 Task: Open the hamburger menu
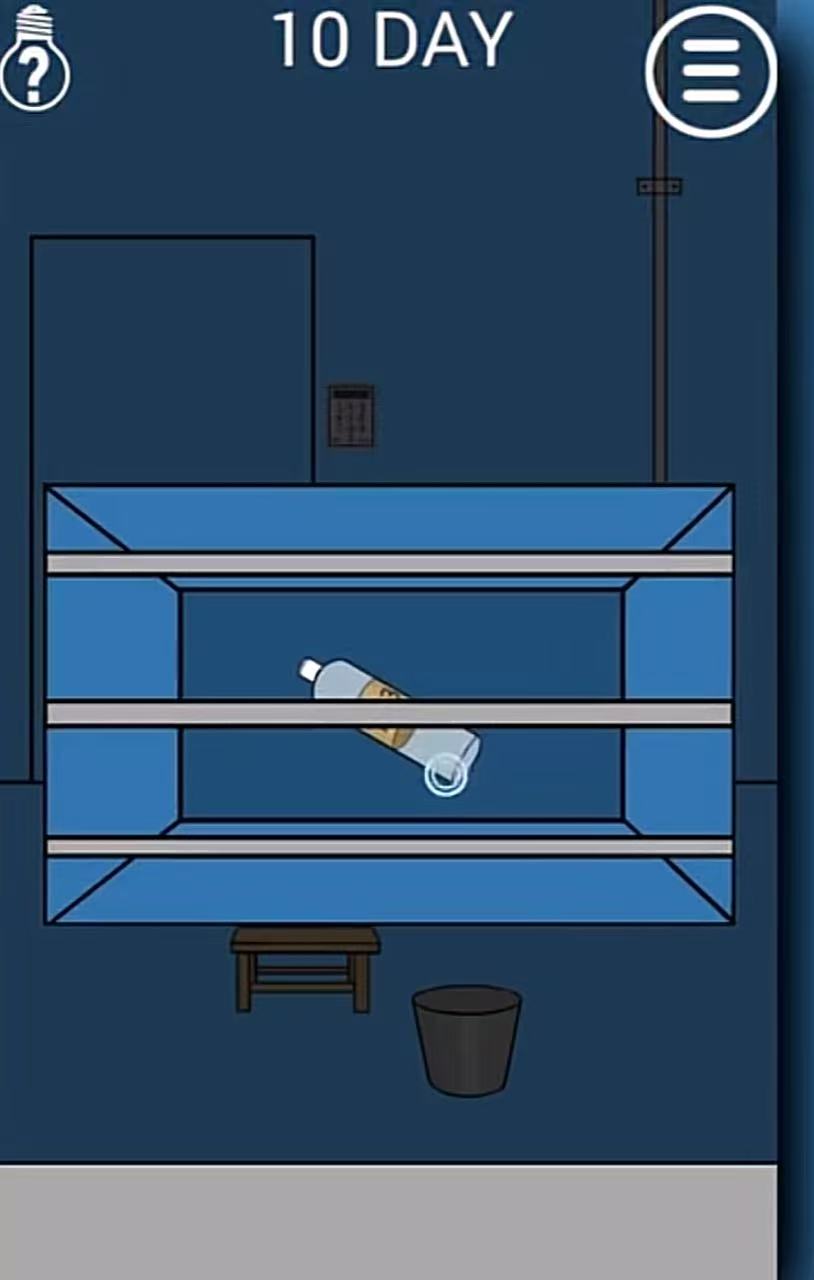pyautogui.click(x=711, y=71)
